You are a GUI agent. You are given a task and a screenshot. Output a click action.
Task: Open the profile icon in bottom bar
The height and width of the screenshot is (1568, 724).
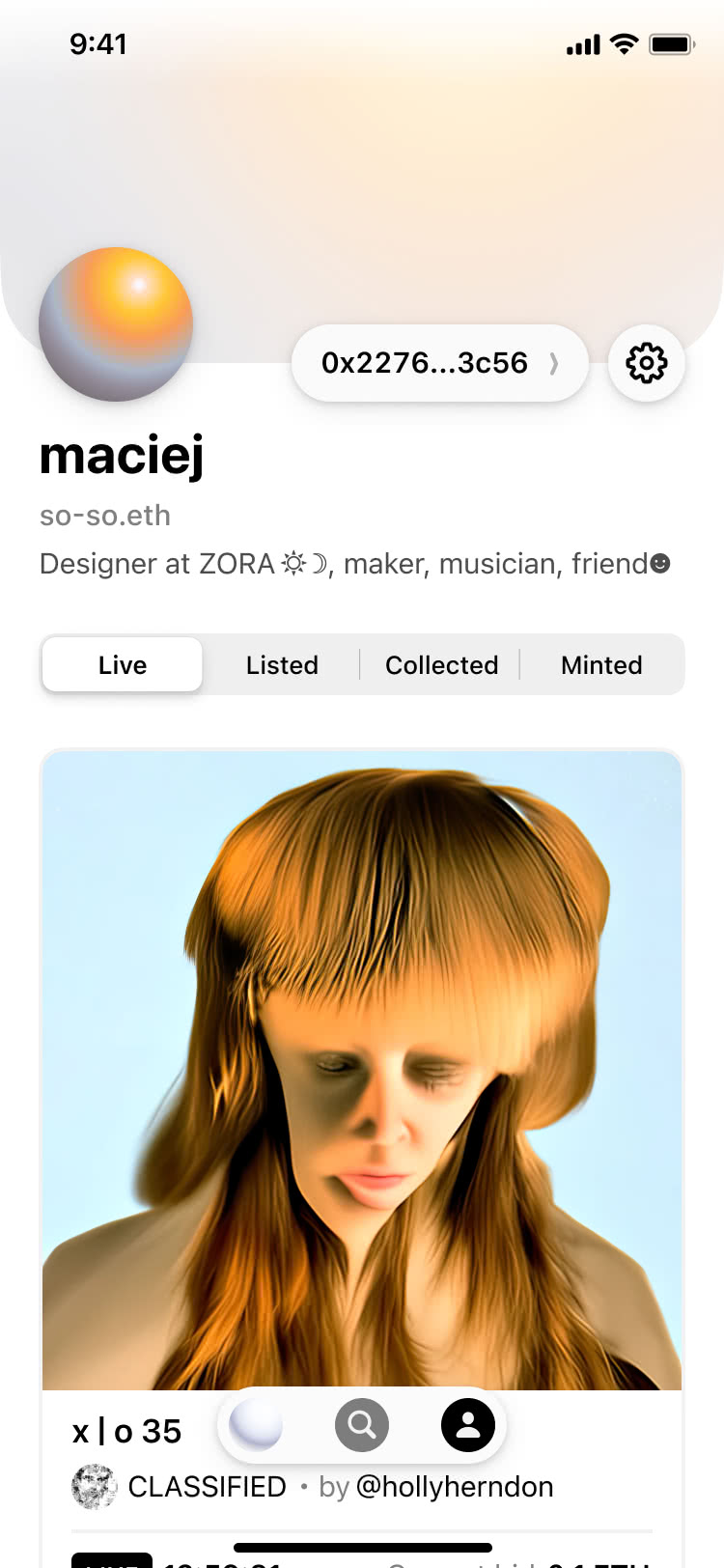point(468,1424)
